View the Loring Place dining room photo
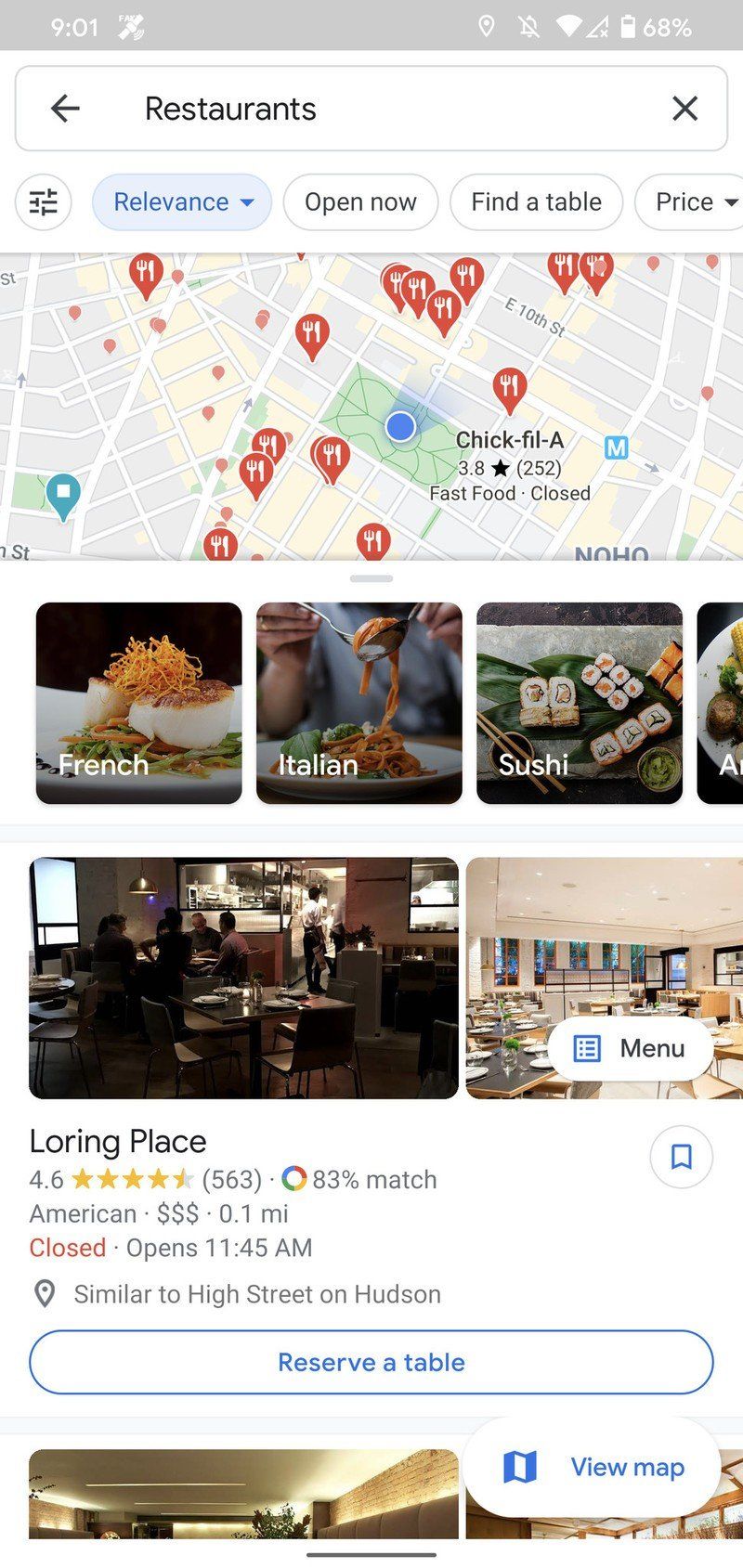 [243, 977]
